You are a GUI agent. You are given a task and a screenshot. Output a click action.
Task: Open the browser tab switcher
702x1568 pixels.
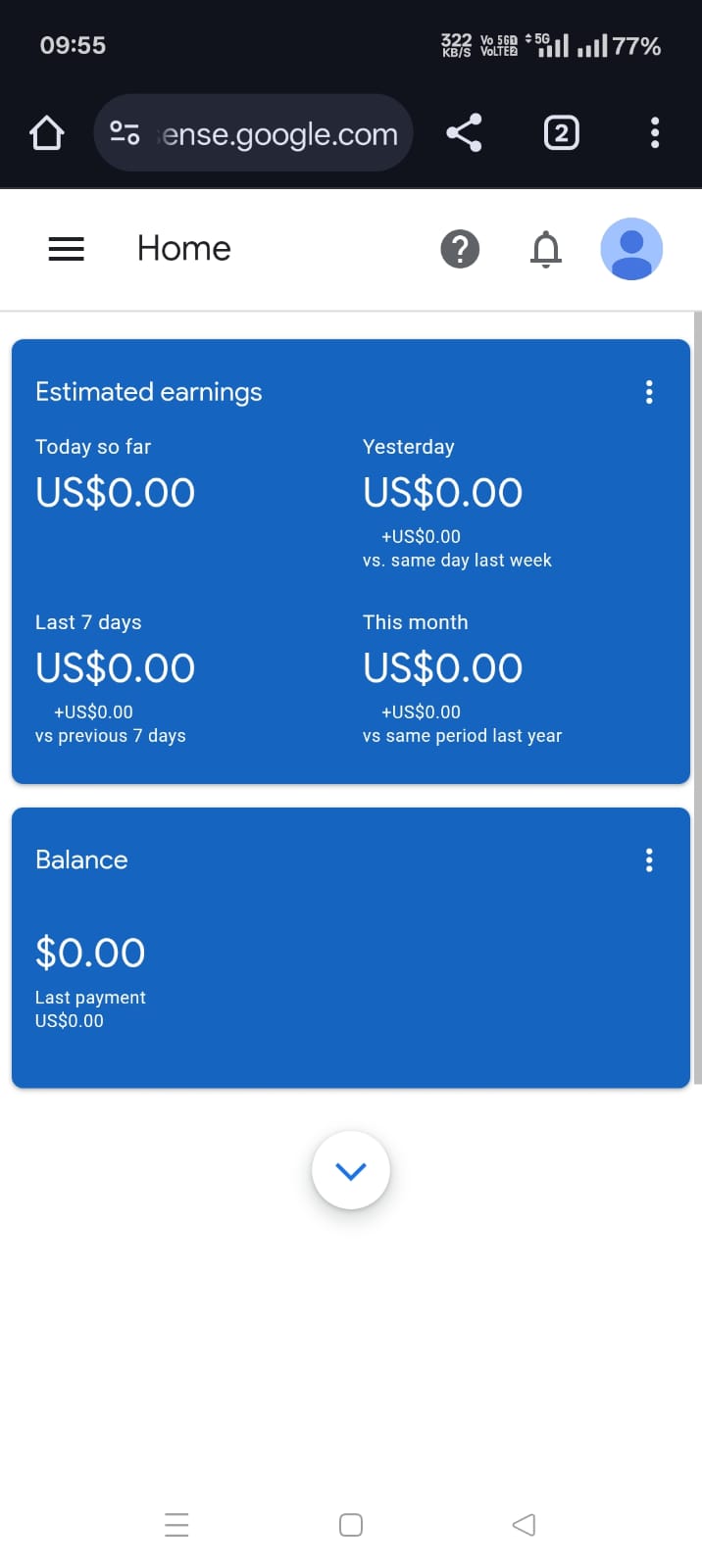coord(562,132)
